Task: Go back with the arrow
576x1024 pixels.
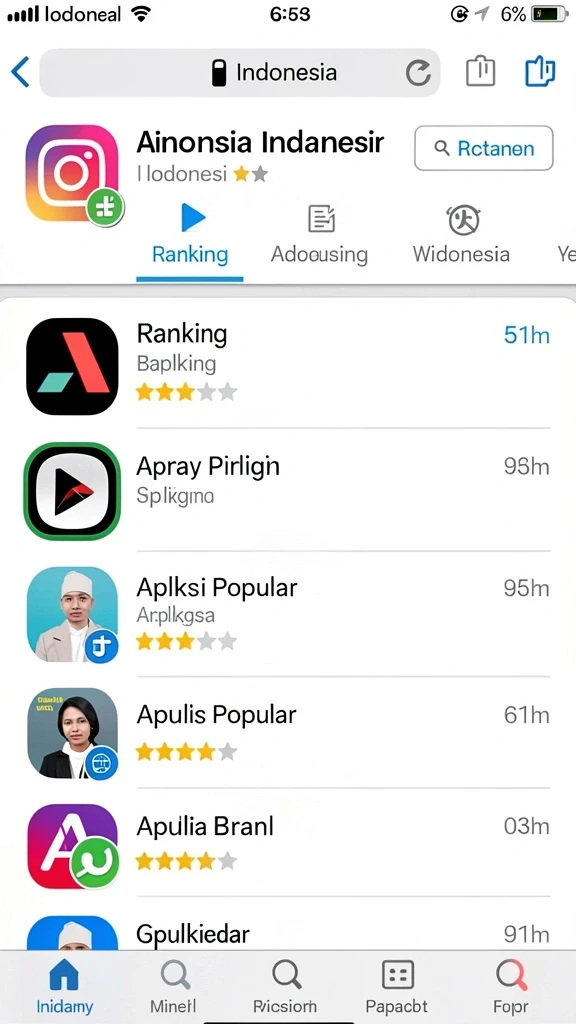Action: (21, 72)
